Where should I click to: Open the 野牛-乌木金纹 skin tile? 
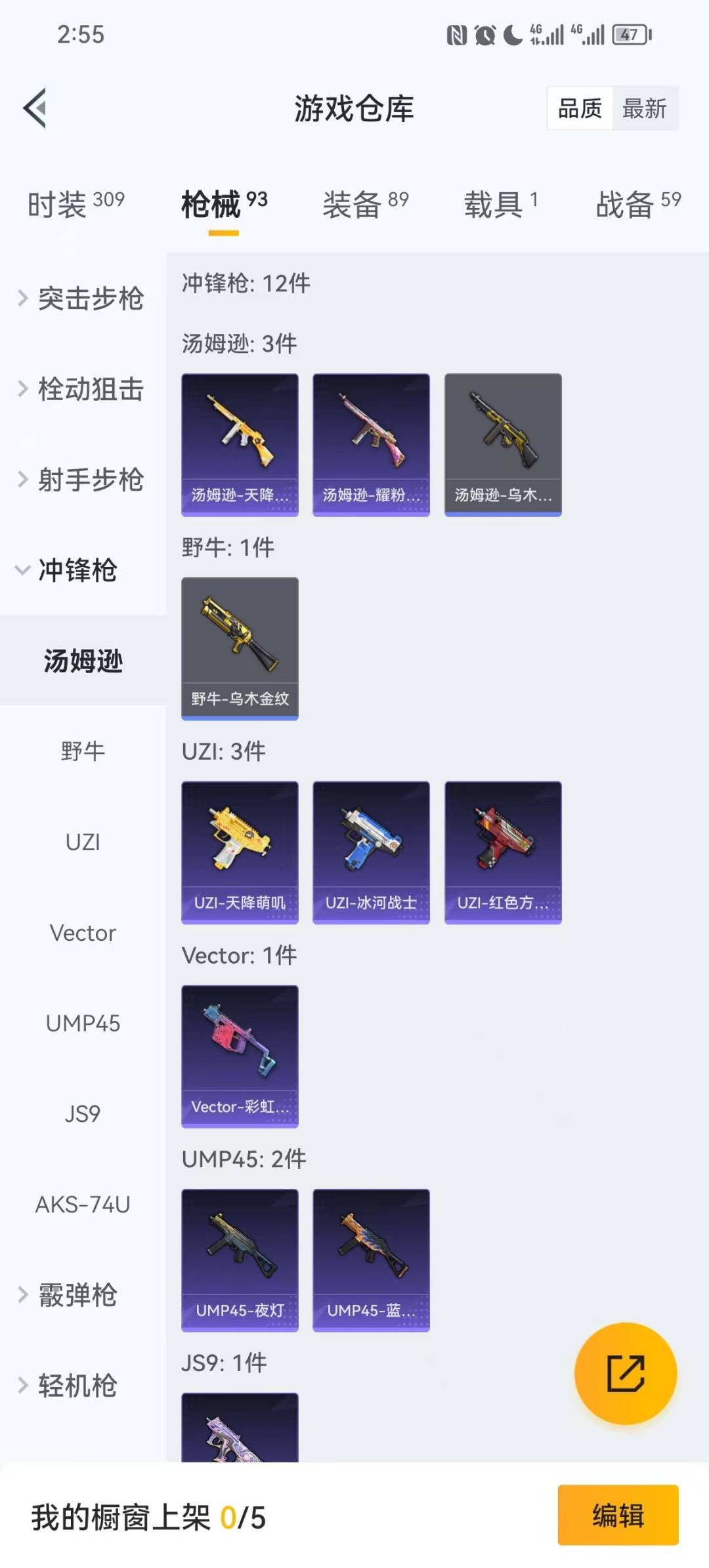coord(240,648)
